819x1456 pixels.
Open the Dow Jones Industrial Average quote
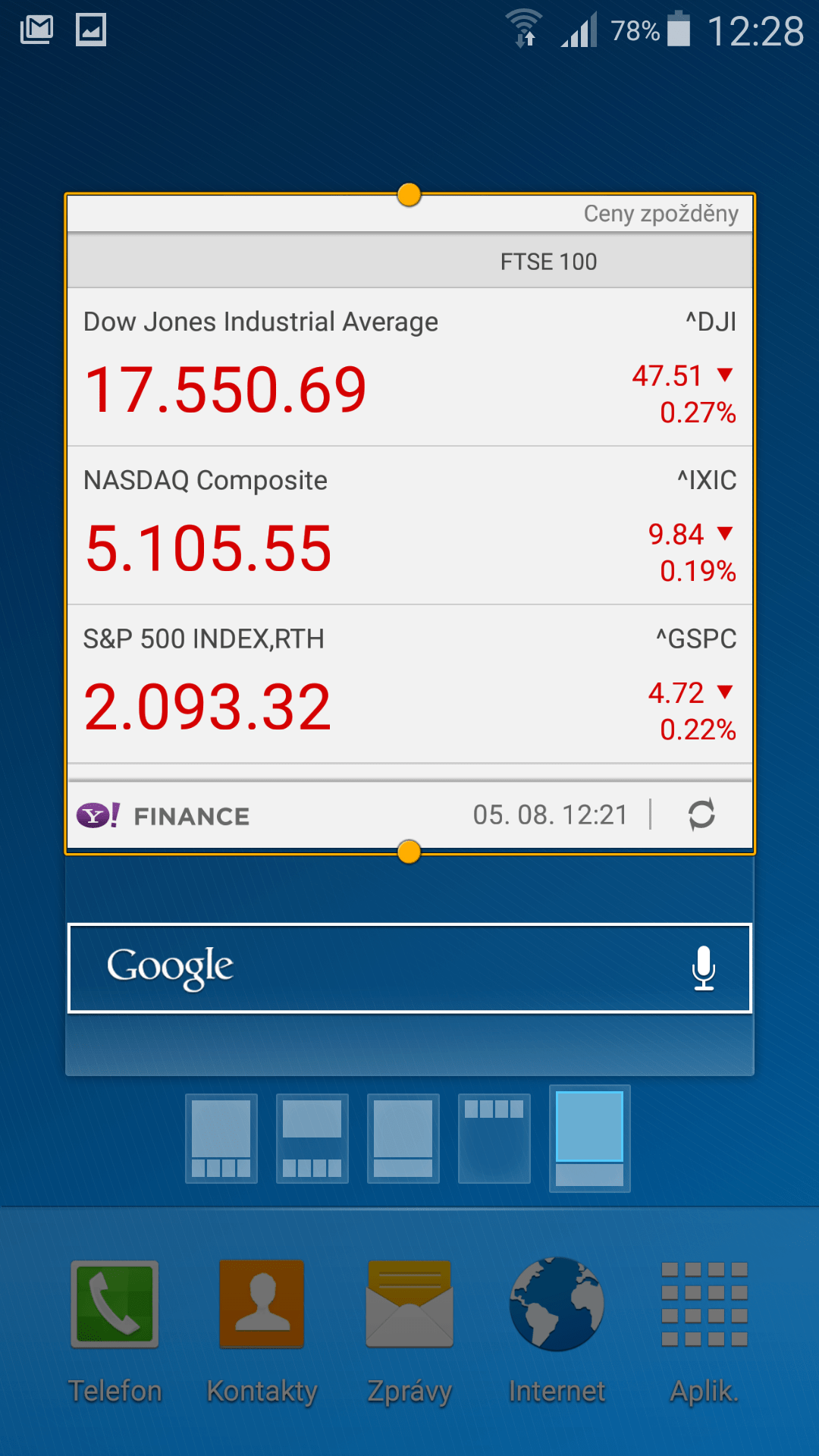[x=409, y=367]
